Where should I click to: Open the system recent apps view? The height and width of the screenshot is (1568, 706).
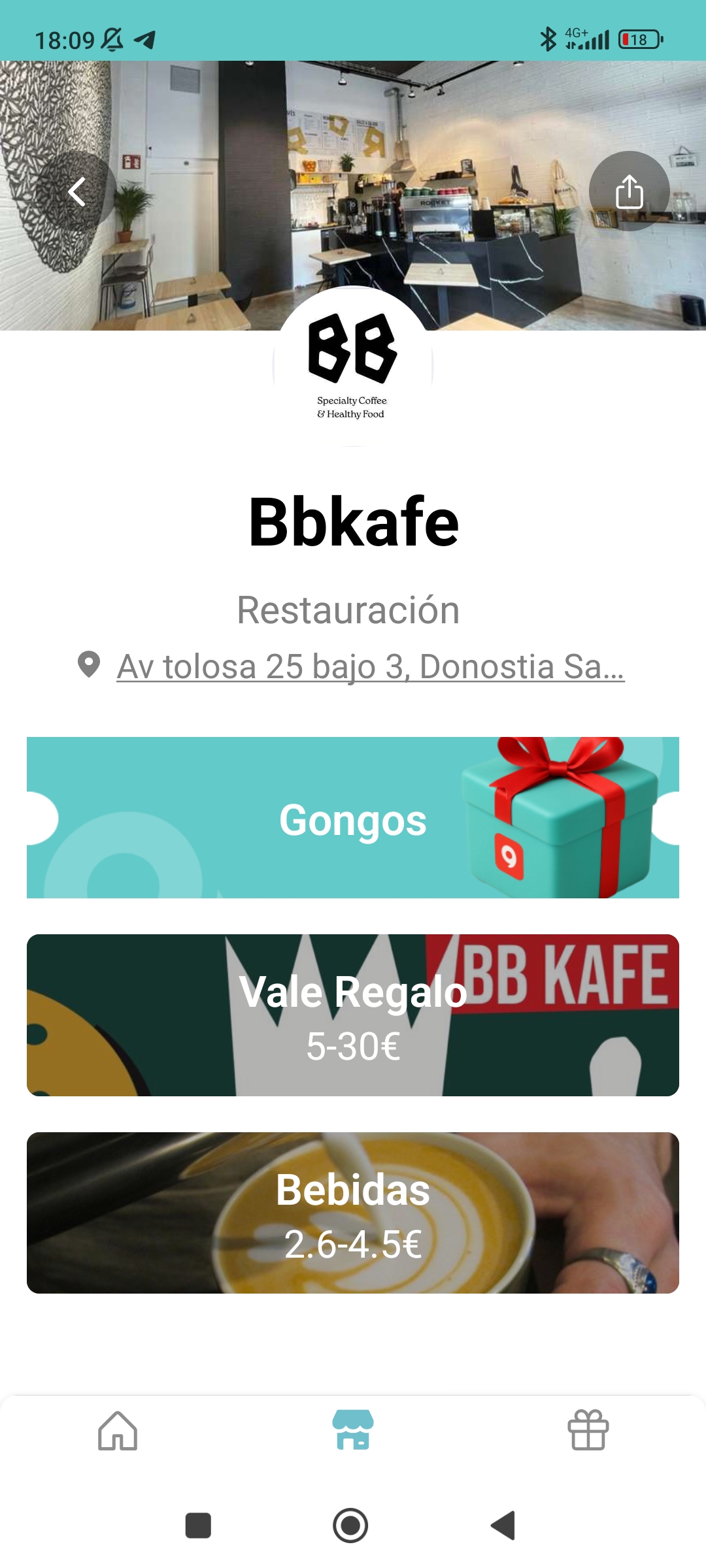(198, 1526)
